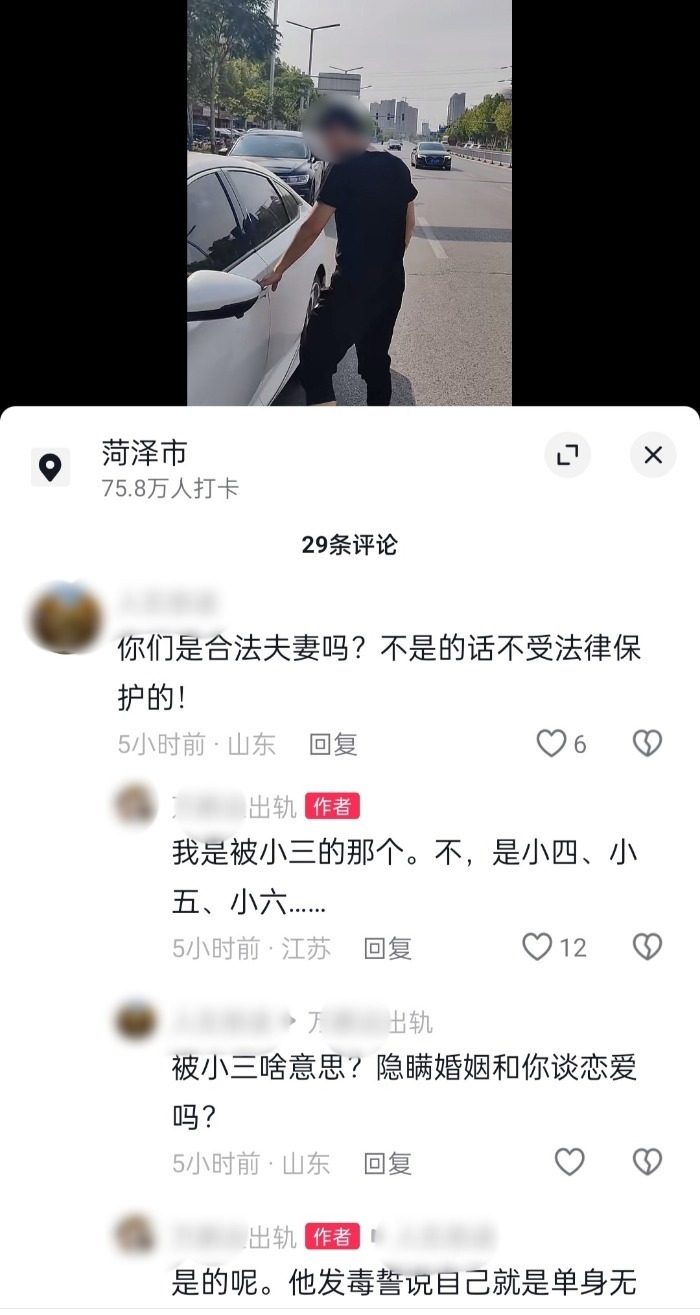This screenshot has height=1315, width=700.
Task: Close the comments panel
Action: click(x=653, y=456)
